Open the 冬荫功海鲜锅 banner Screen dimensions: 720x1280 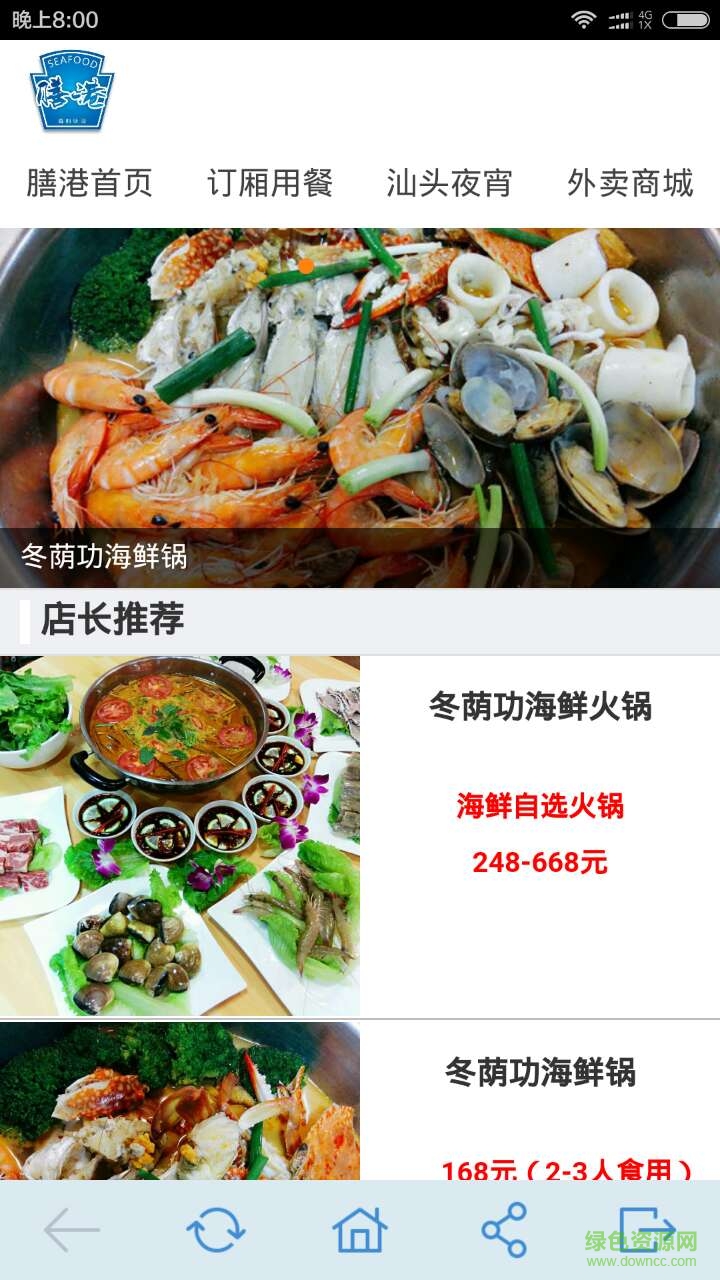coord(360,407)
